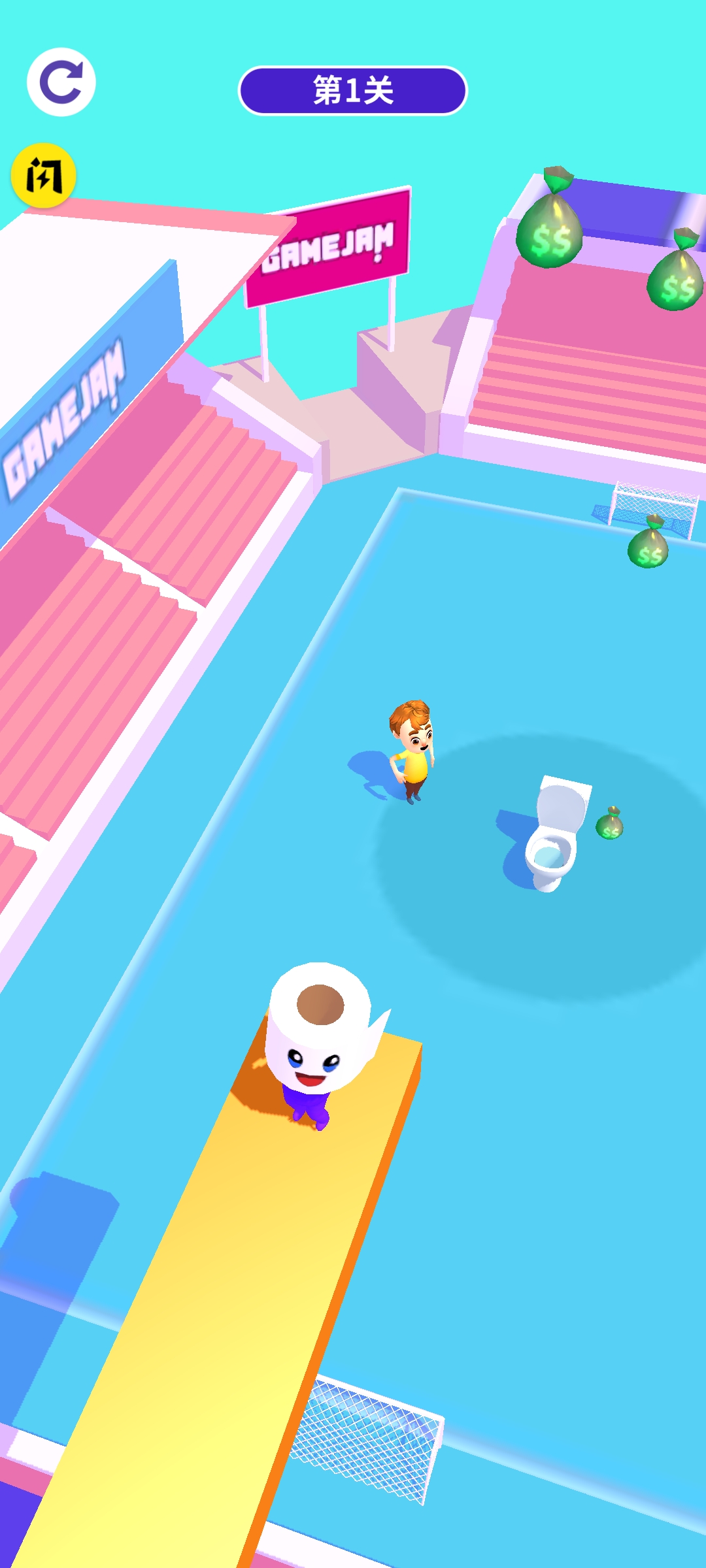Image resolution: width=706 pixels, height=1568 pixels.
Task: Tap the yellow lightning badge icon
Action: 44,176
